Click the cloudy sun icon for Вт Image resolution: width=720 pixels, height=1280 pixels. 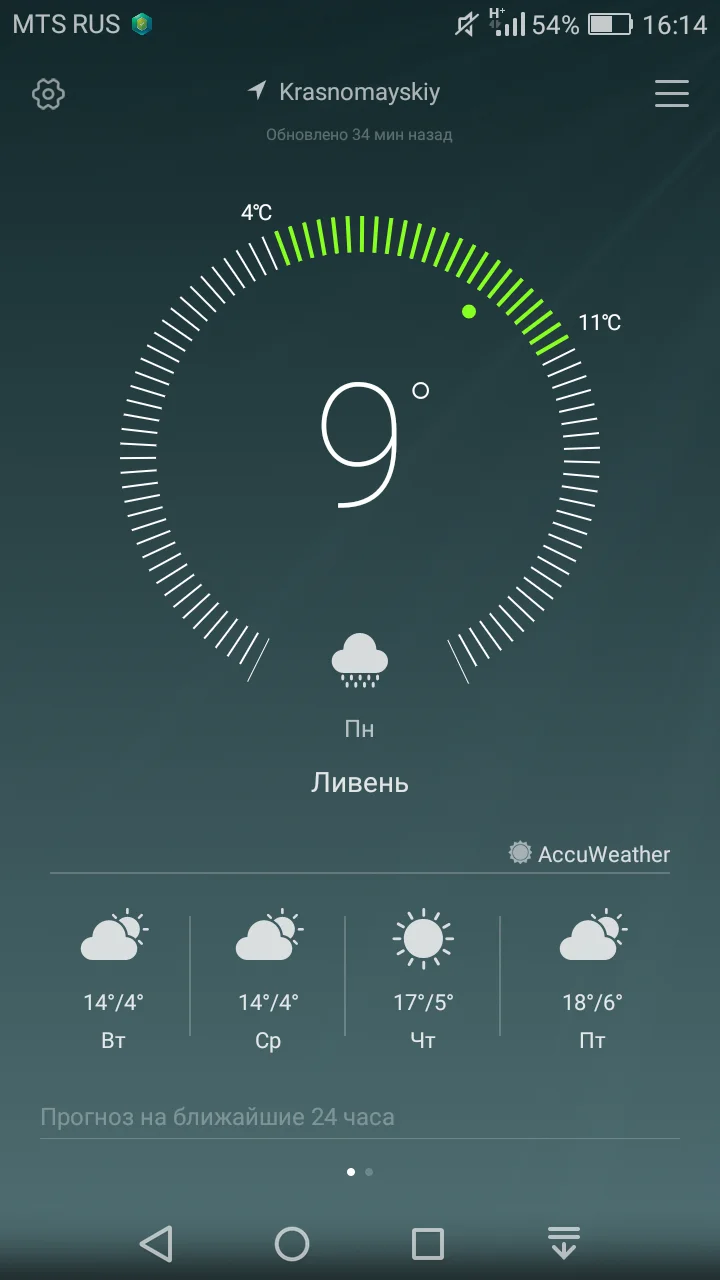113,935
